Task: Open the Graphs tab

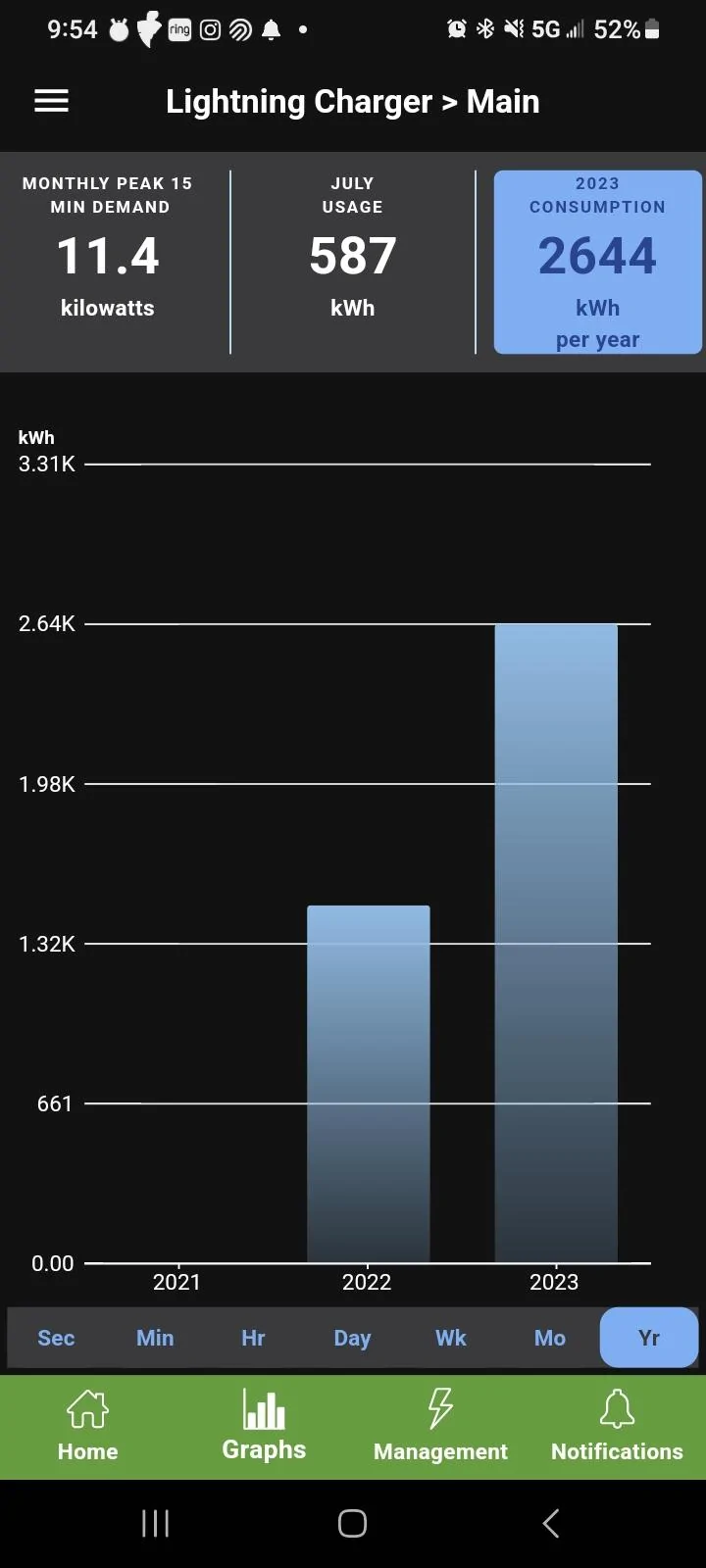Action: point(264,1427)
